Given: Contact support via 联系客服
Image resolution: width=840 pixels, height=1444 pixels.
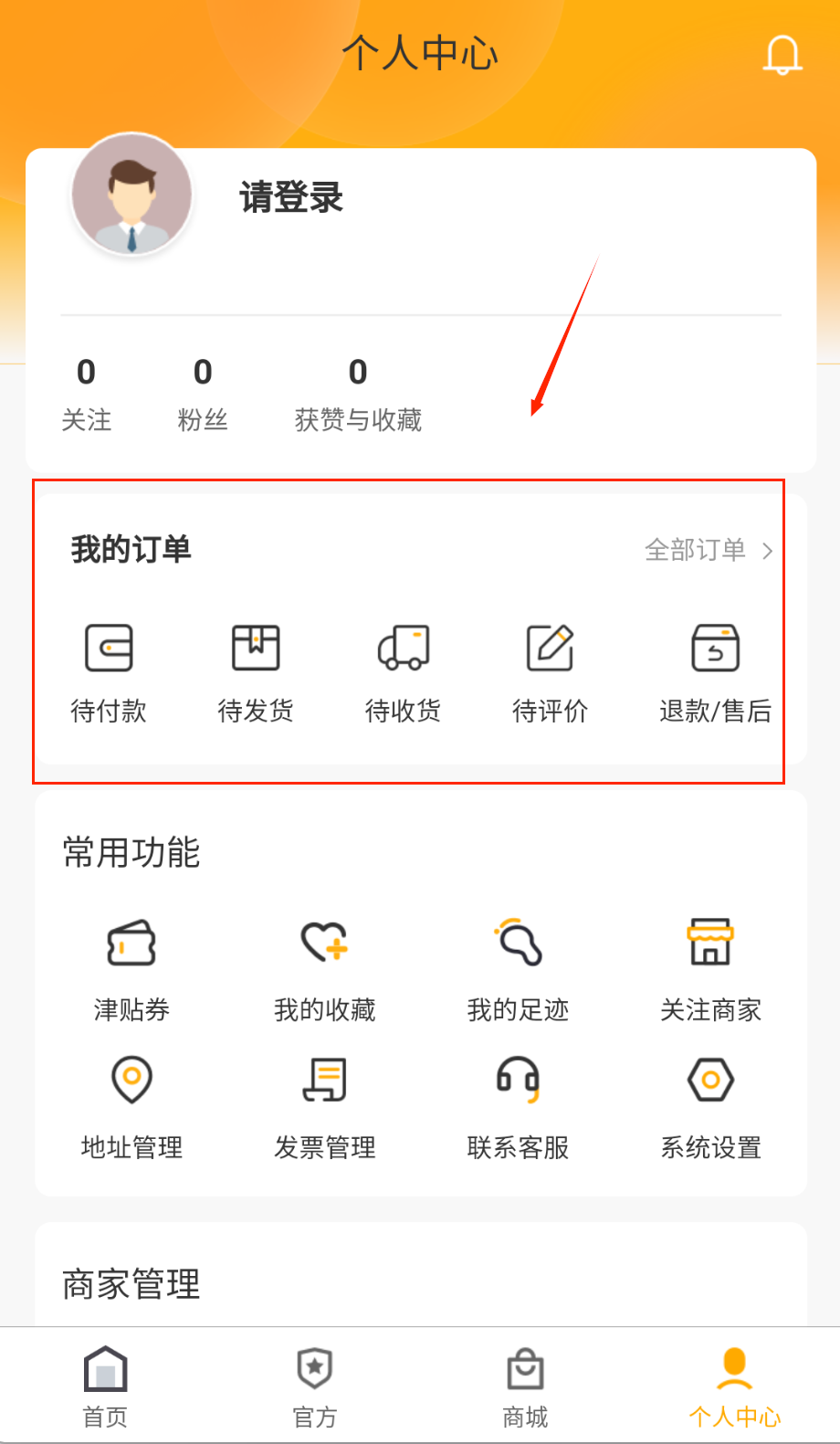Looking at the screenshot, I should pyautogui.click(x=518, y=1105).
